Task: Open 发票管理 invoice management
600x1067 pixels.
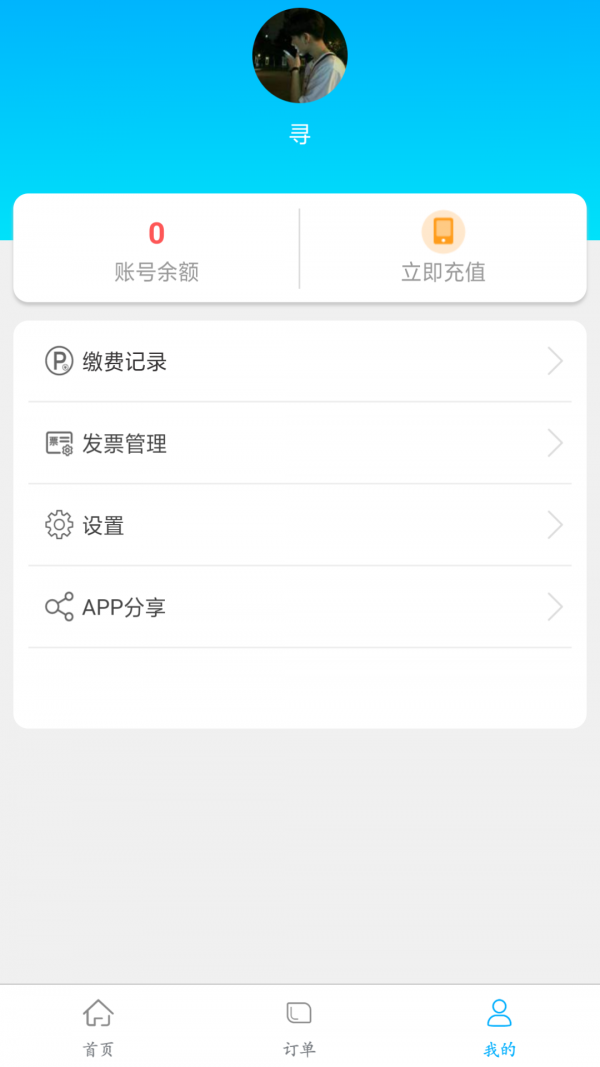Action: pos(300,444)
